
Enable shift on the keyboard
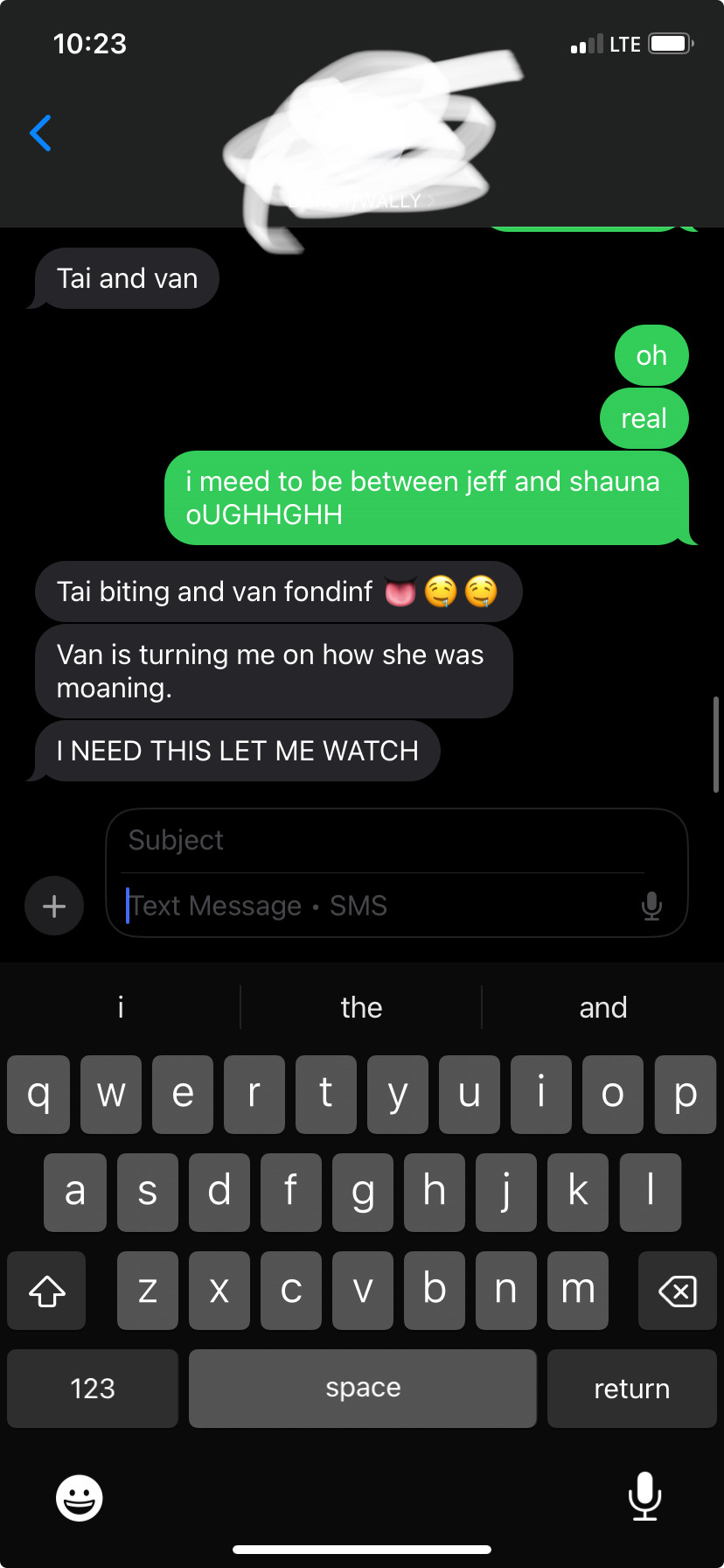47,1291
